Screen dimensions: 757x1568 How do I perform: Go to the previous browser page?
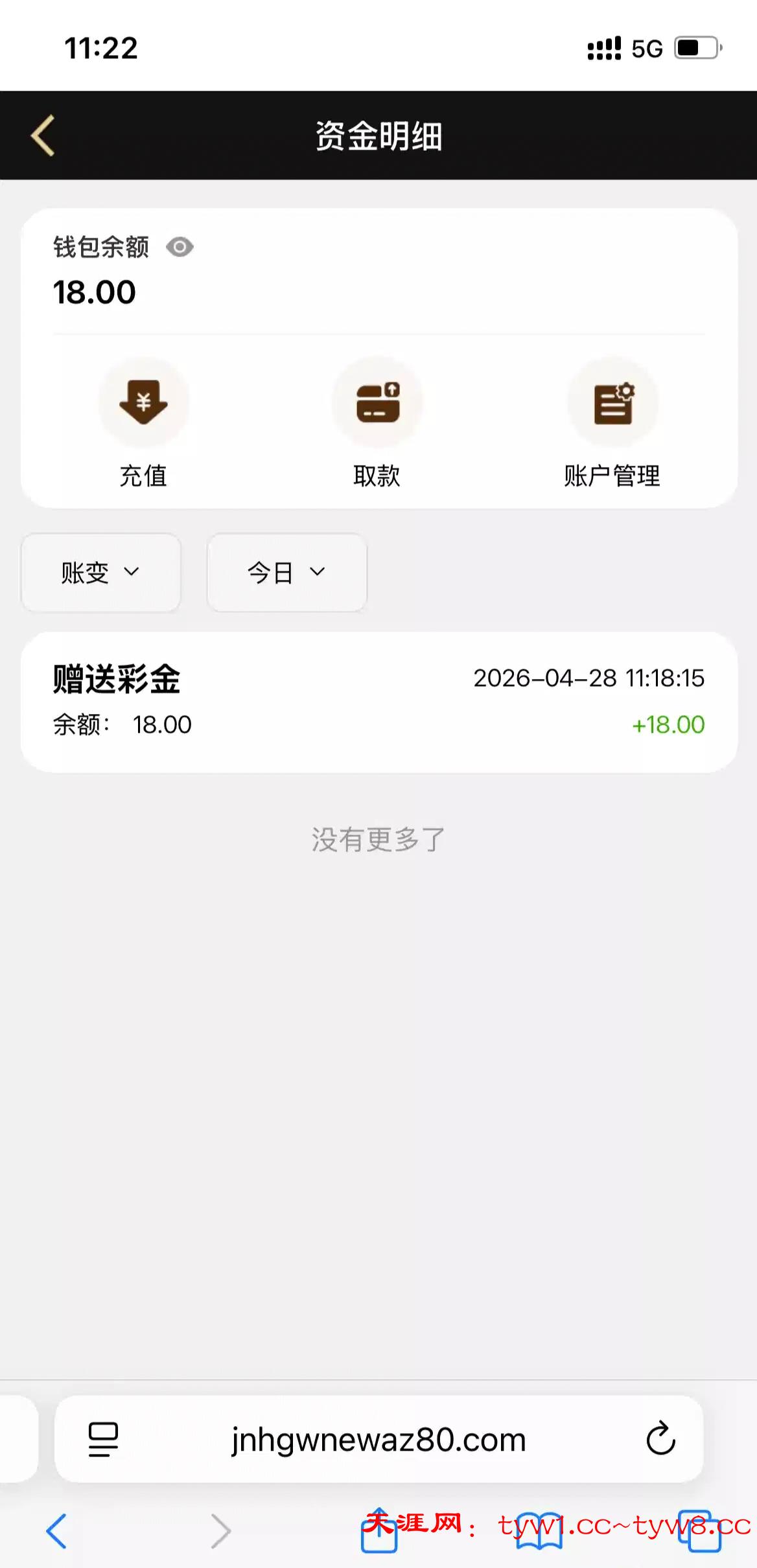tap(56, 1531)
